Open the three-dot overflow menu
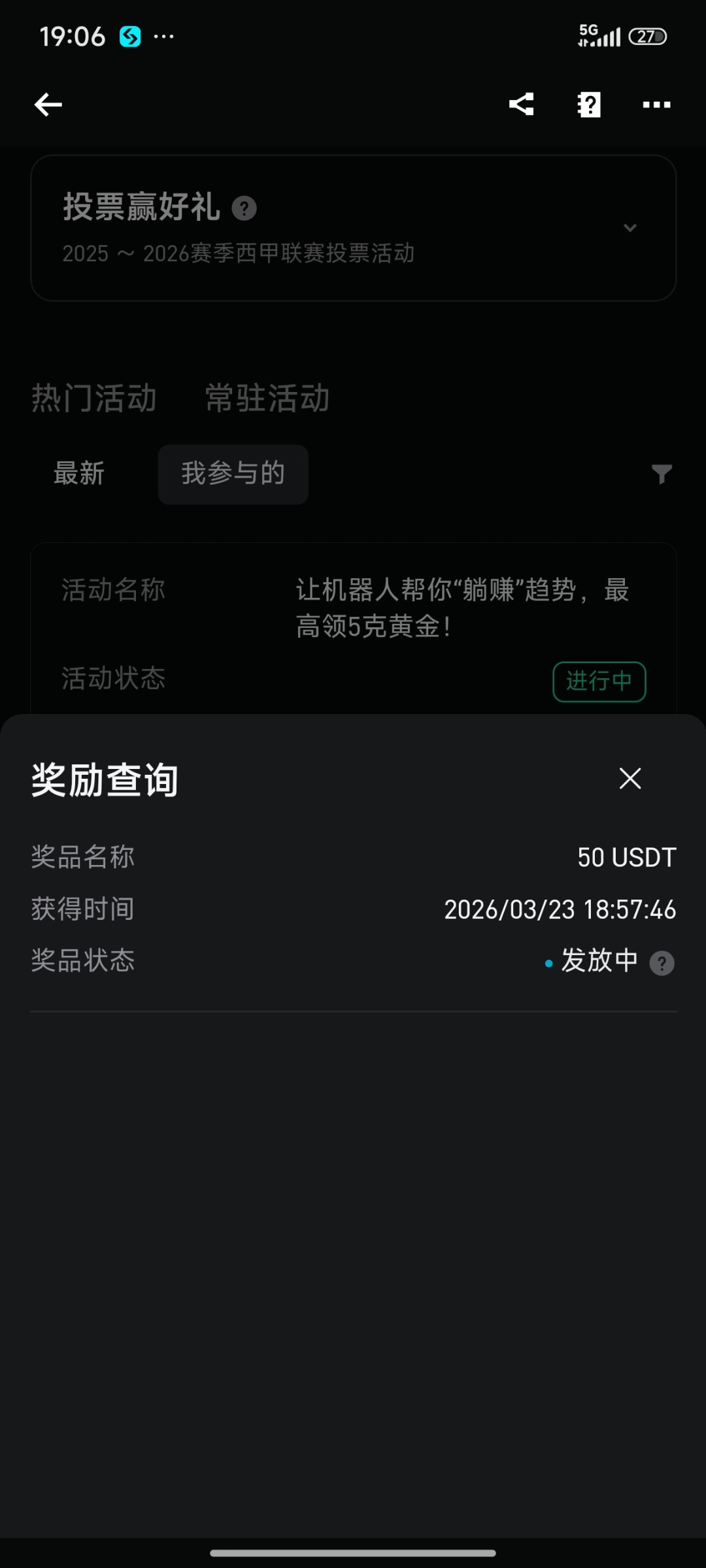Screen dimensions: 706x1568 click(x=656, y=105)
